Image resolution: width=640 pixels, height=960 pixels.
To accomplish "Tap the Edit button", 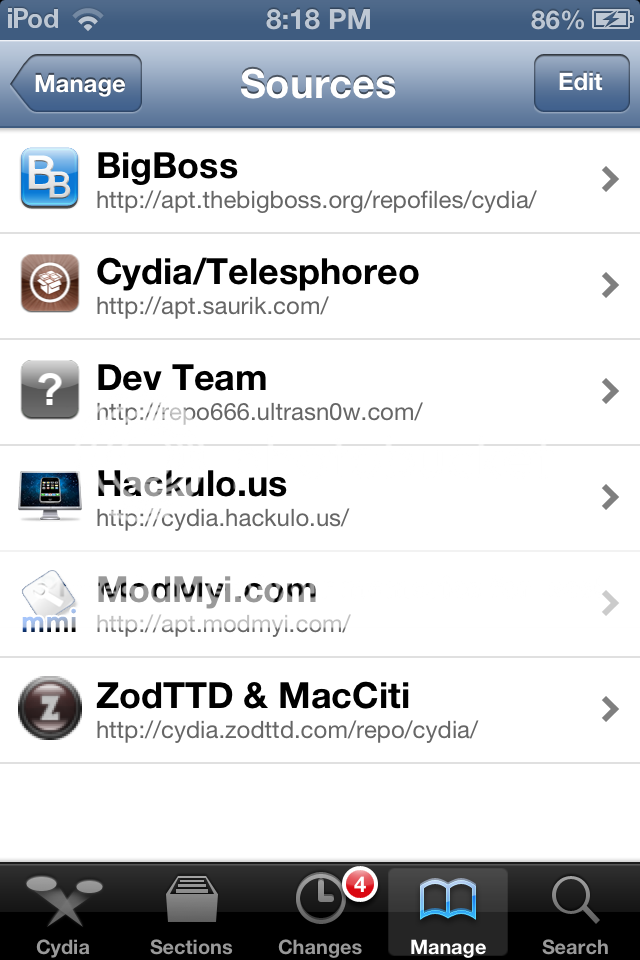I will tap(581, 82).
